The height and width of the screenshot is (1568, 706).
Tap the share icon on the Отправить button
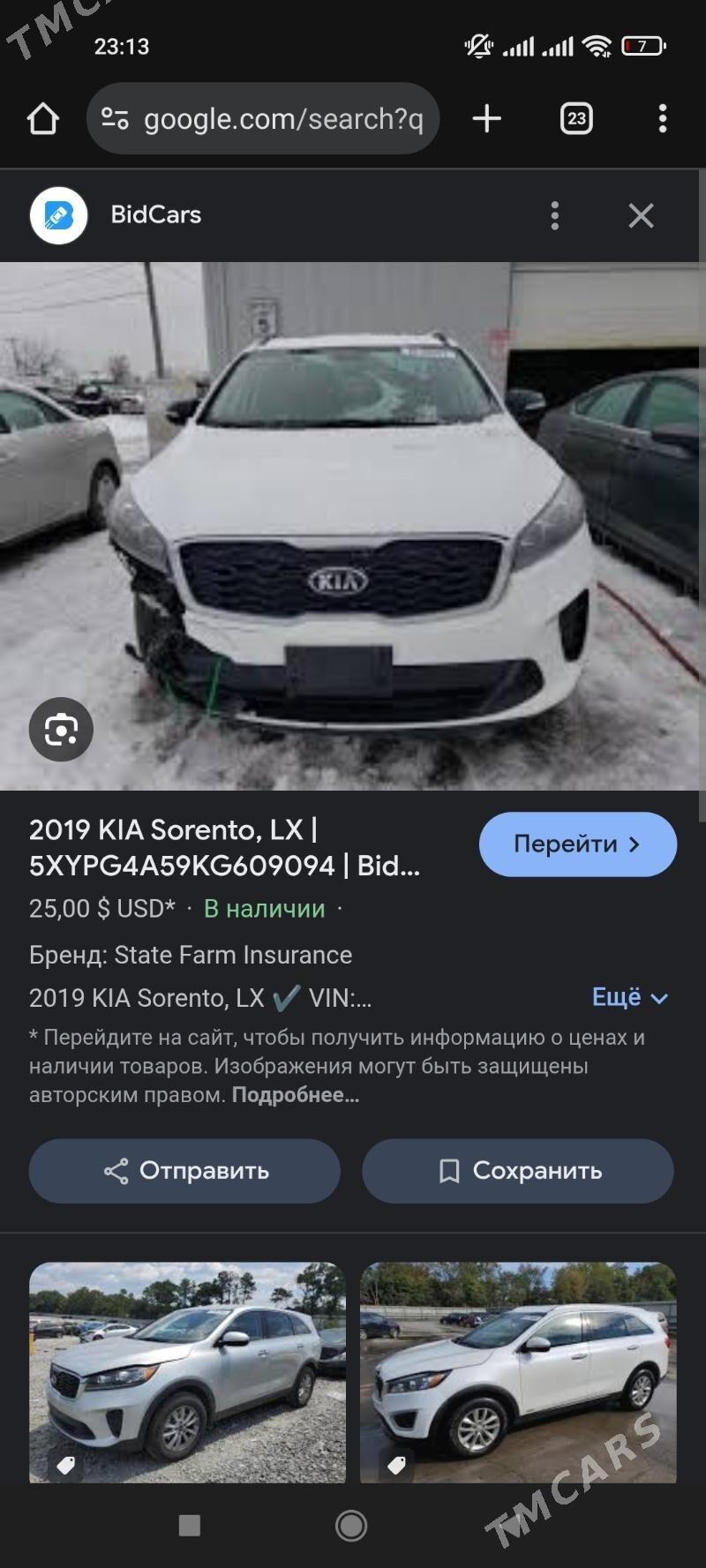tap(114, 1171)
